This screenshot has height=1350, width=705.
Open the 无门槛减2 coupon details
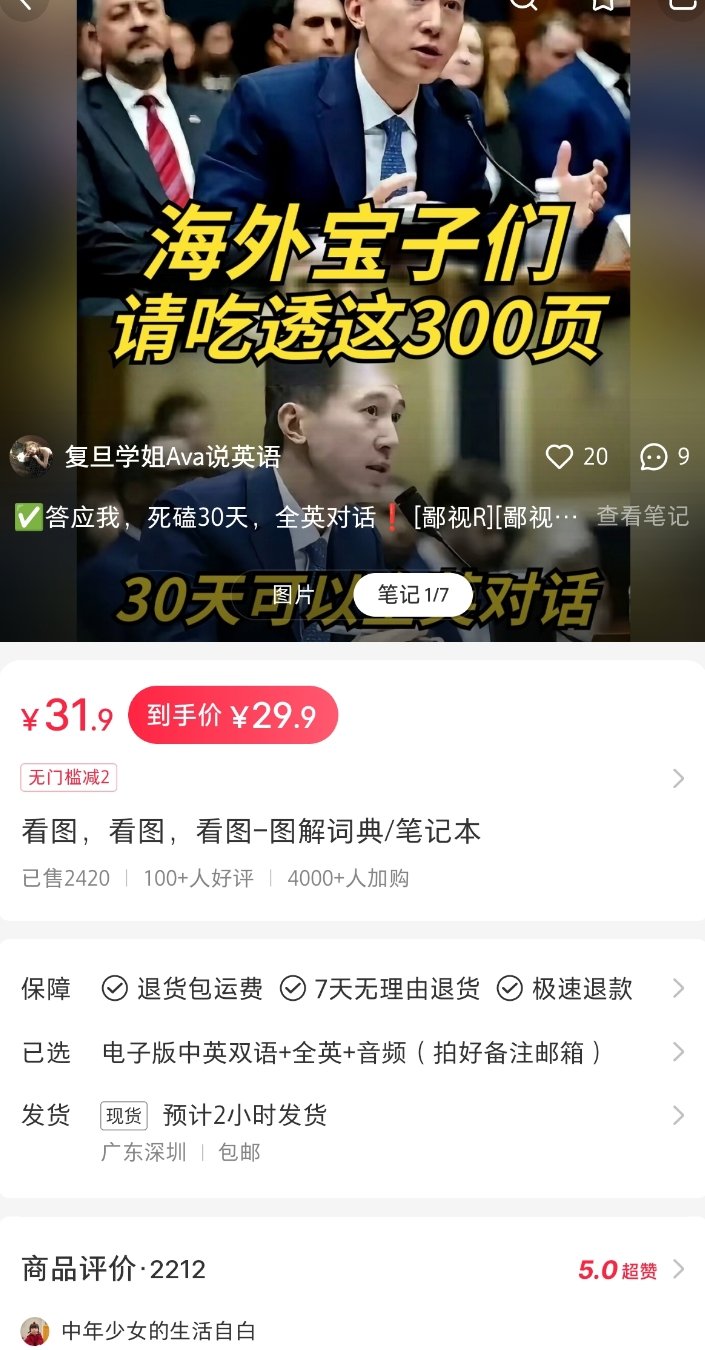[69, 777]
